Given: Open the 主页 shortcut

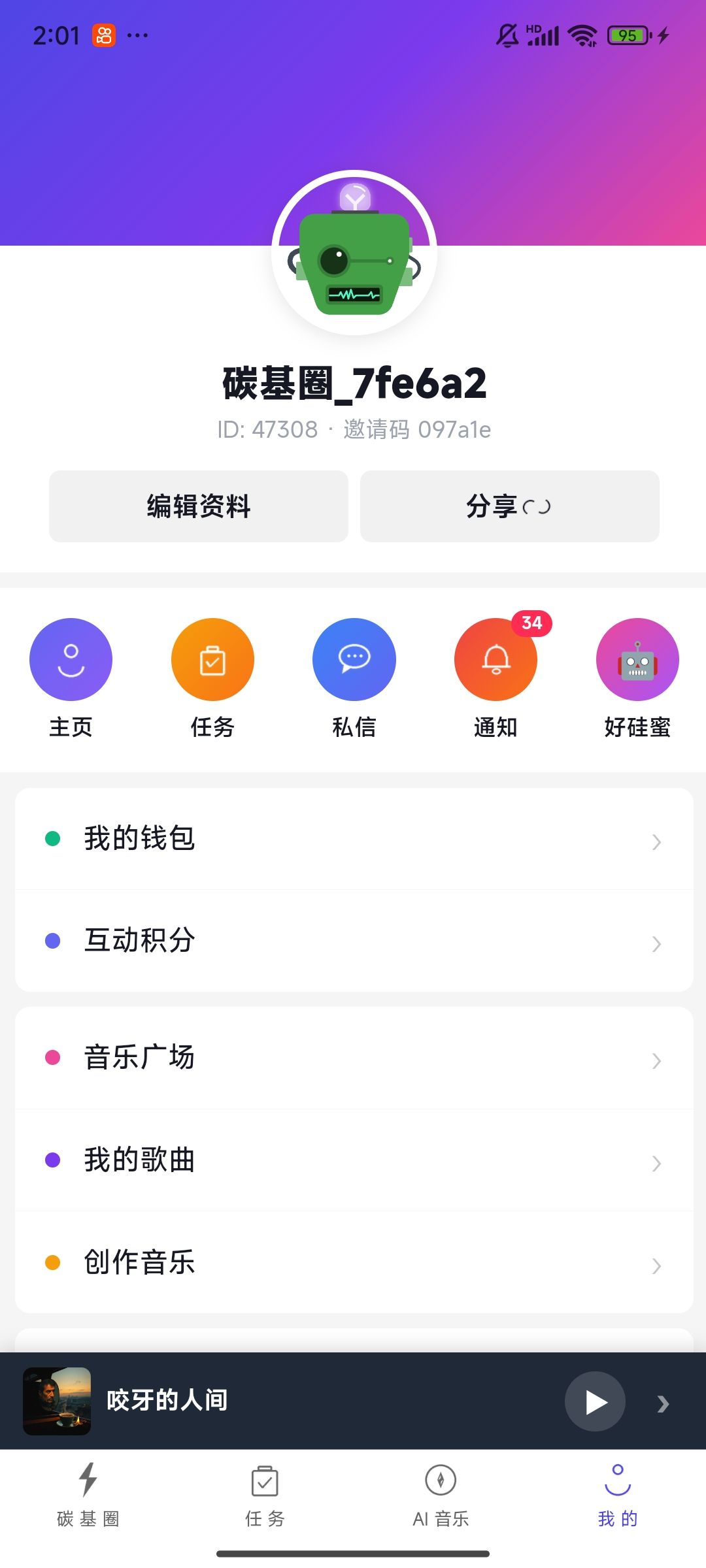Looking at the screenshot, I should coord(71,660).
